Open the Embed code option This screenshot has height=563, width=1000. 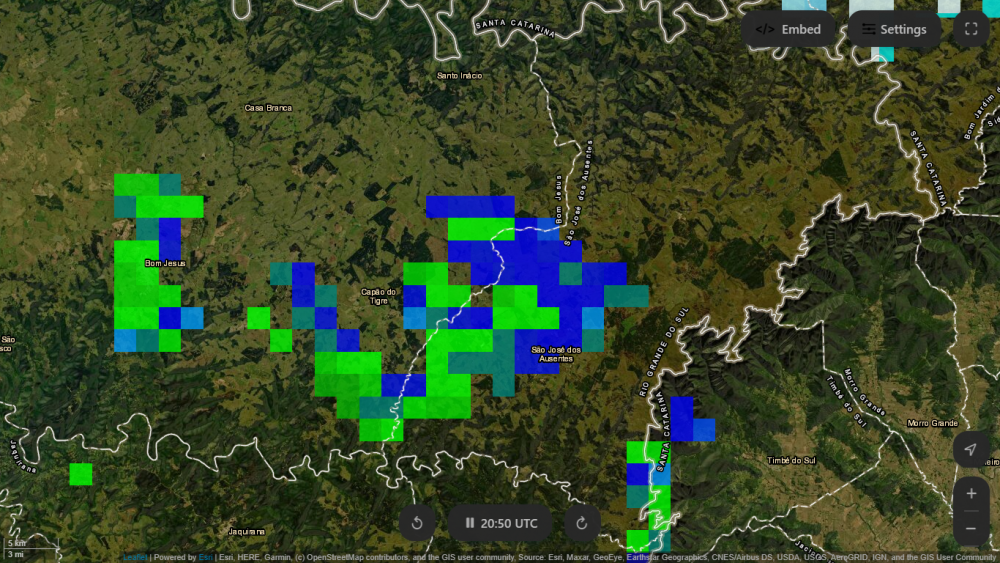pos(788,29)
